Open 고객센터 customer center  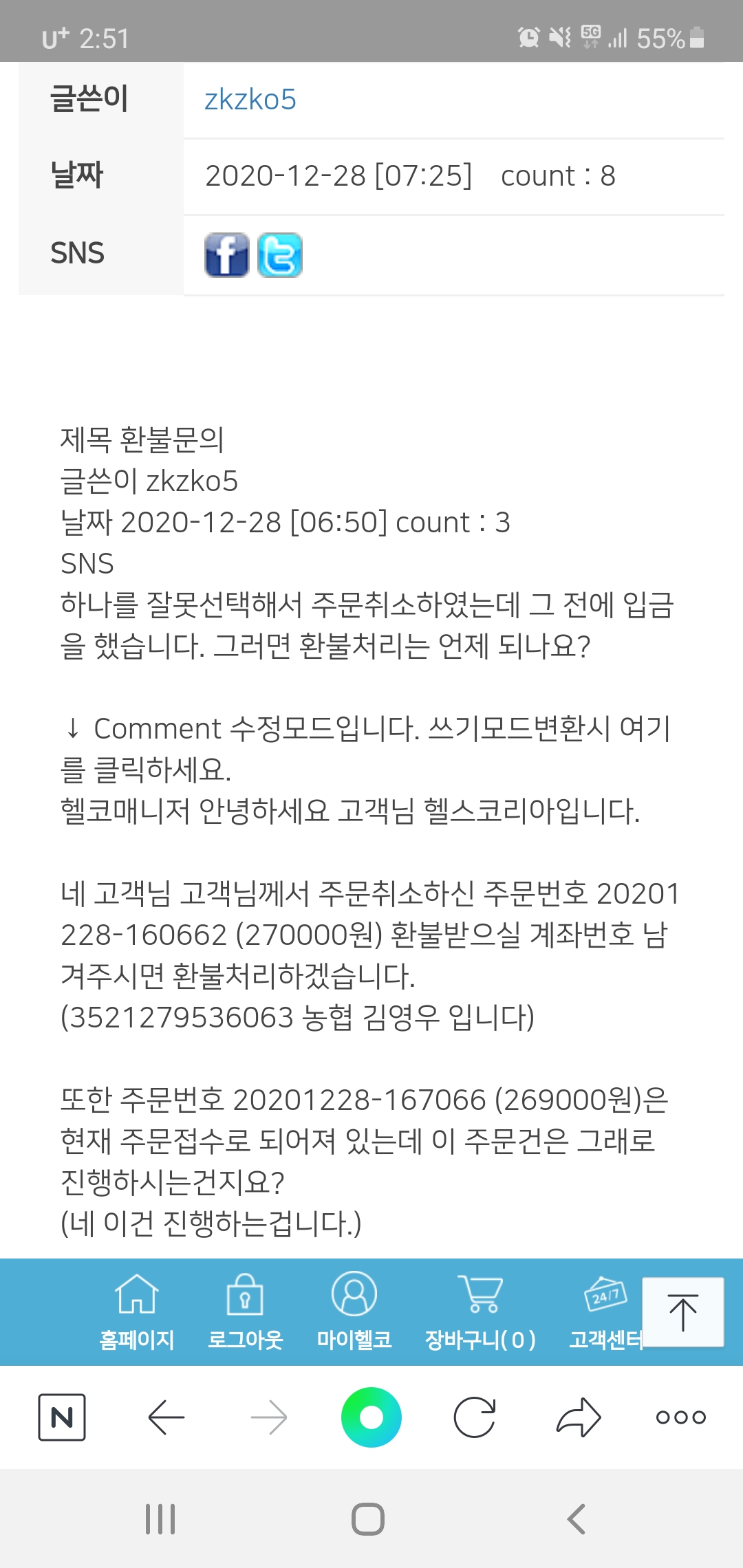point(605,1312)
